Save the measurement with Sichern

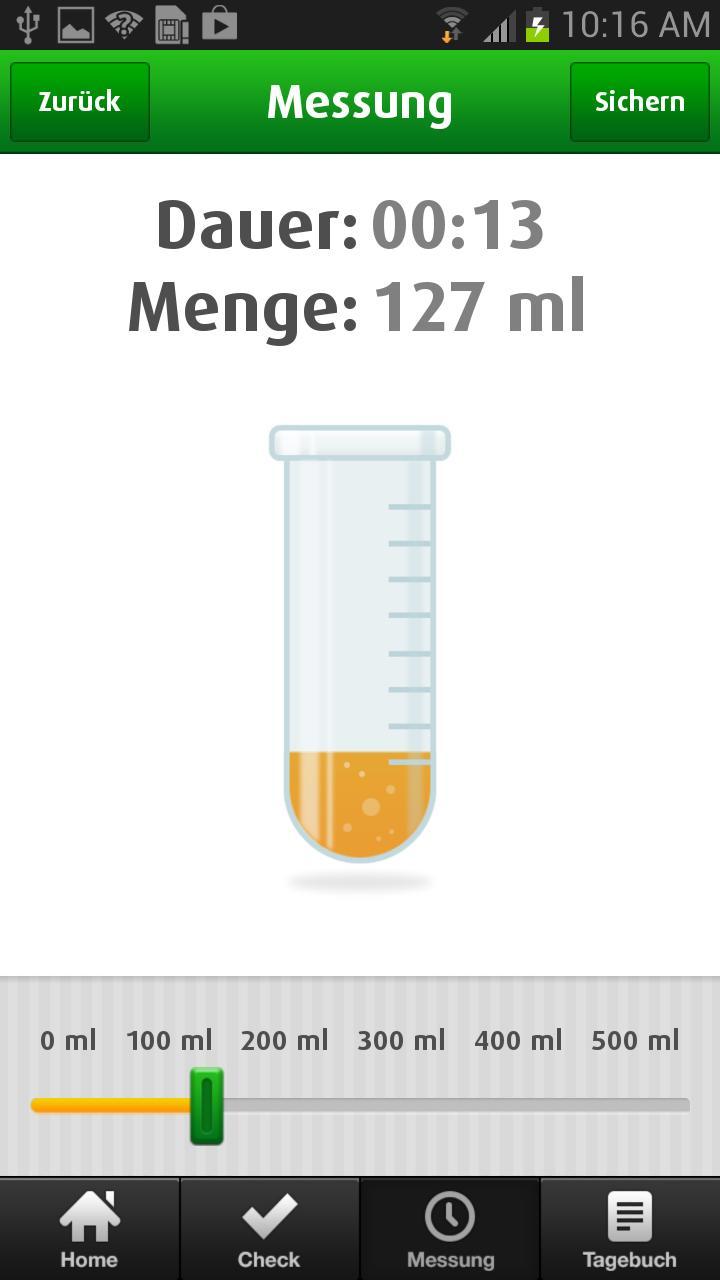[639, 102]
